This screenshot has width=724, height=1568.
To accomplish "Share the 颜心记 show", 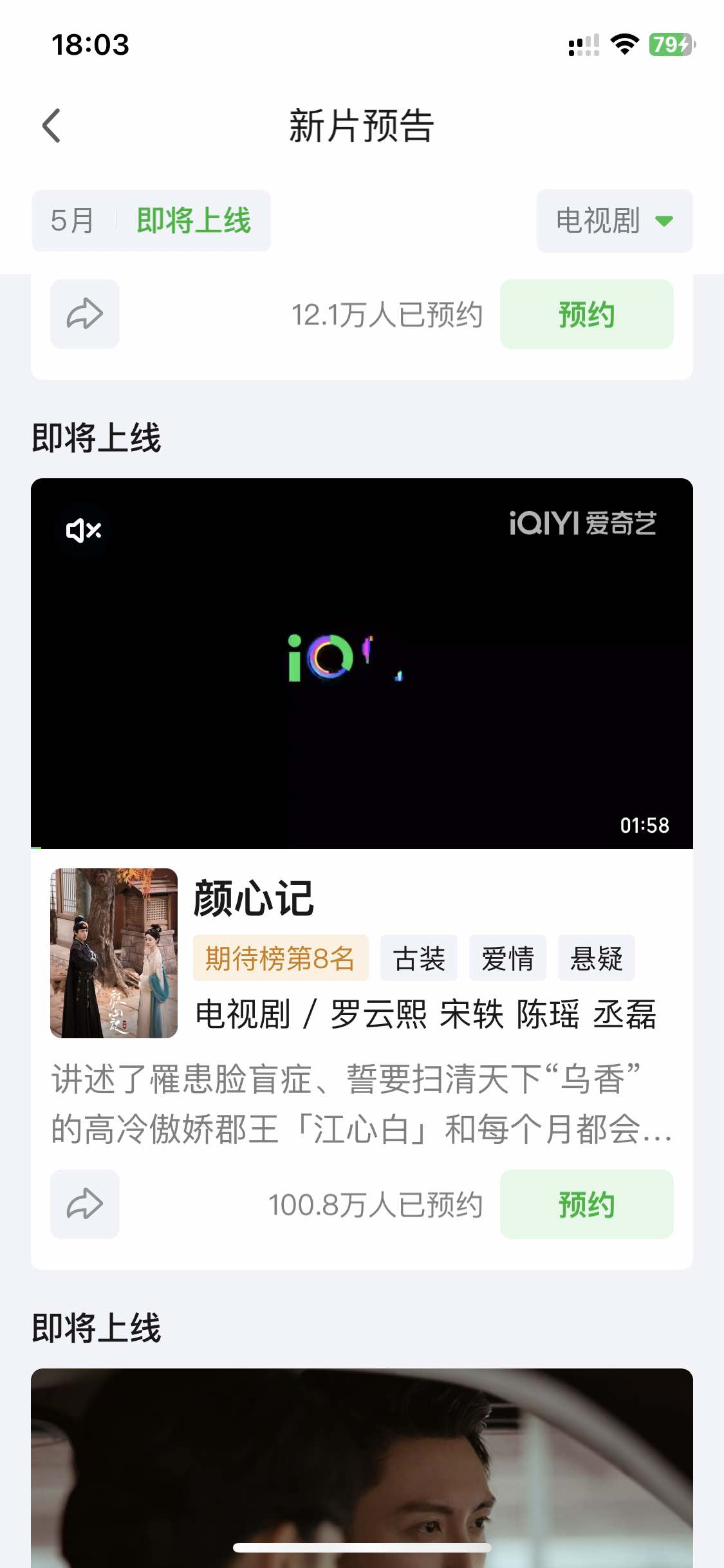I will point(85,1204).
